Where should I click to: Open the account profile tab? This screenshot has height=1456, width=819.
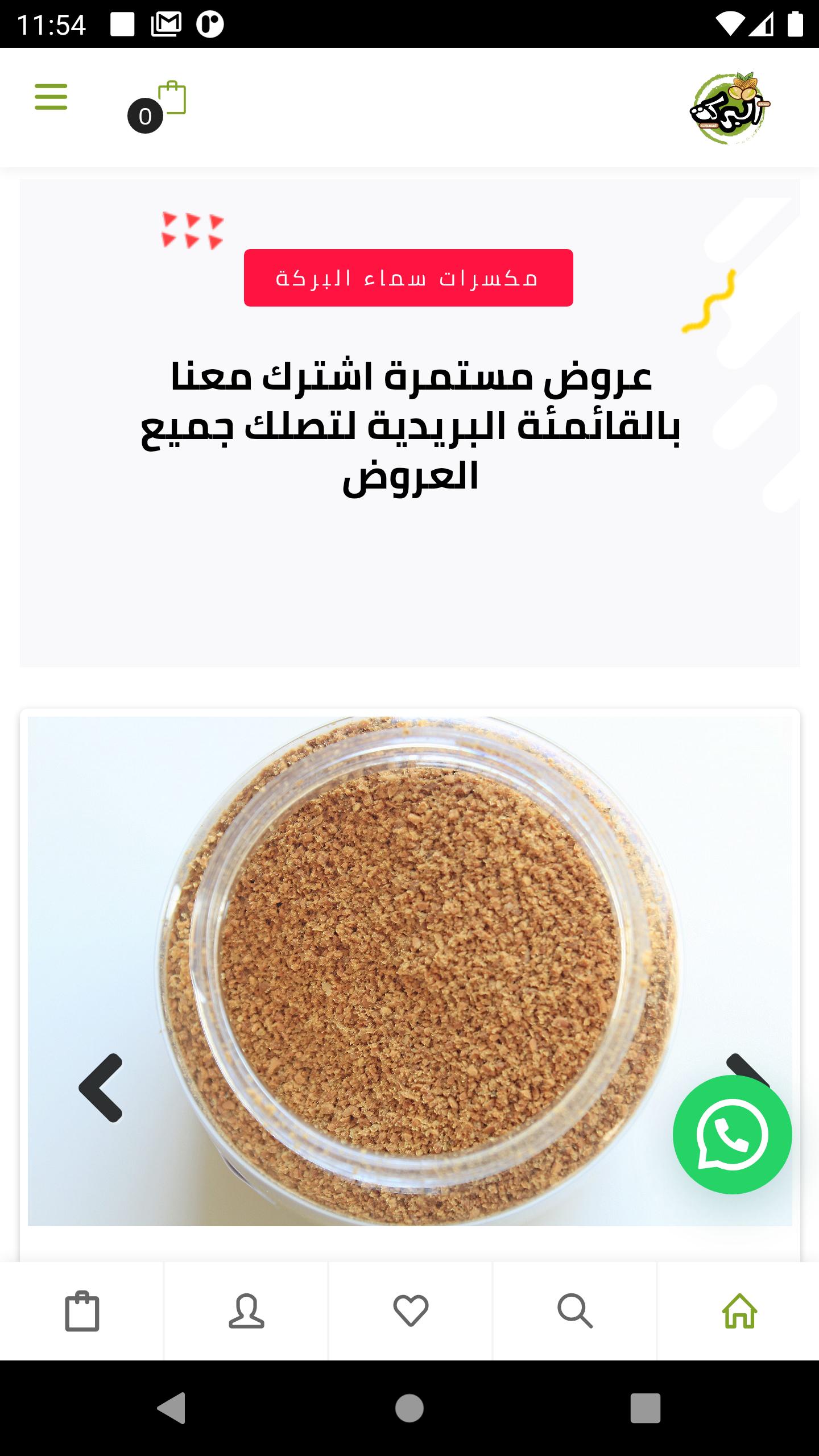[246, 1311]
